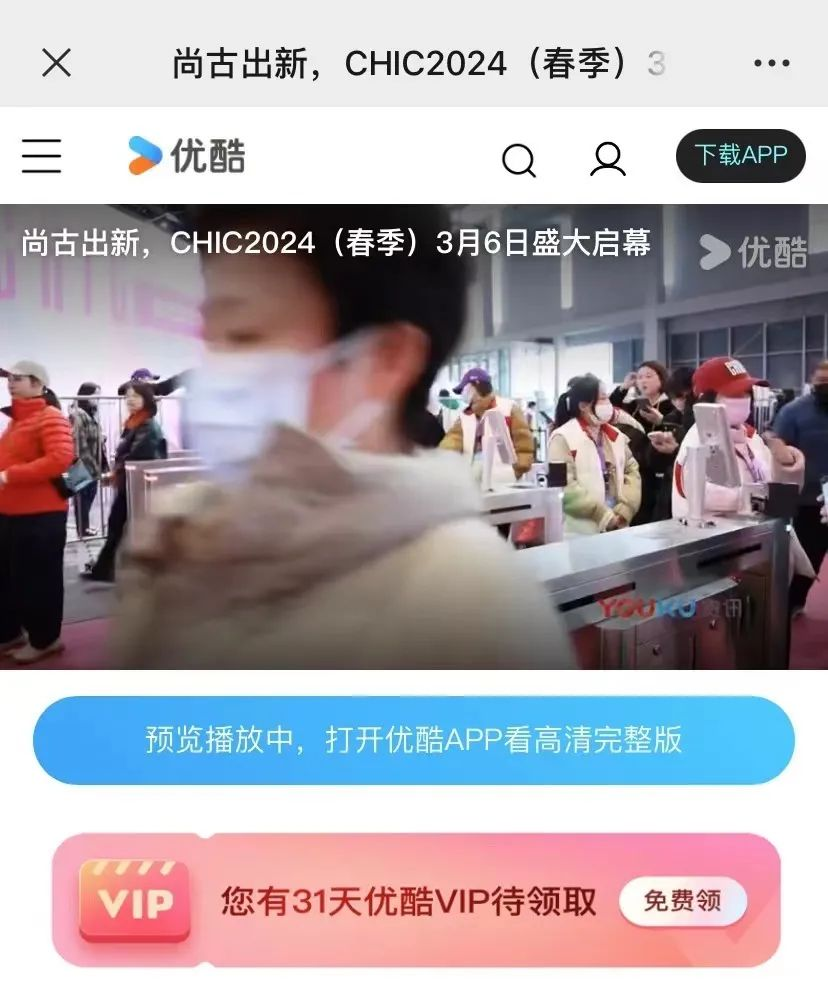Tap the CHIC2024 video preview
Viewport: 828px width, 1005px height.
(414, 440)
